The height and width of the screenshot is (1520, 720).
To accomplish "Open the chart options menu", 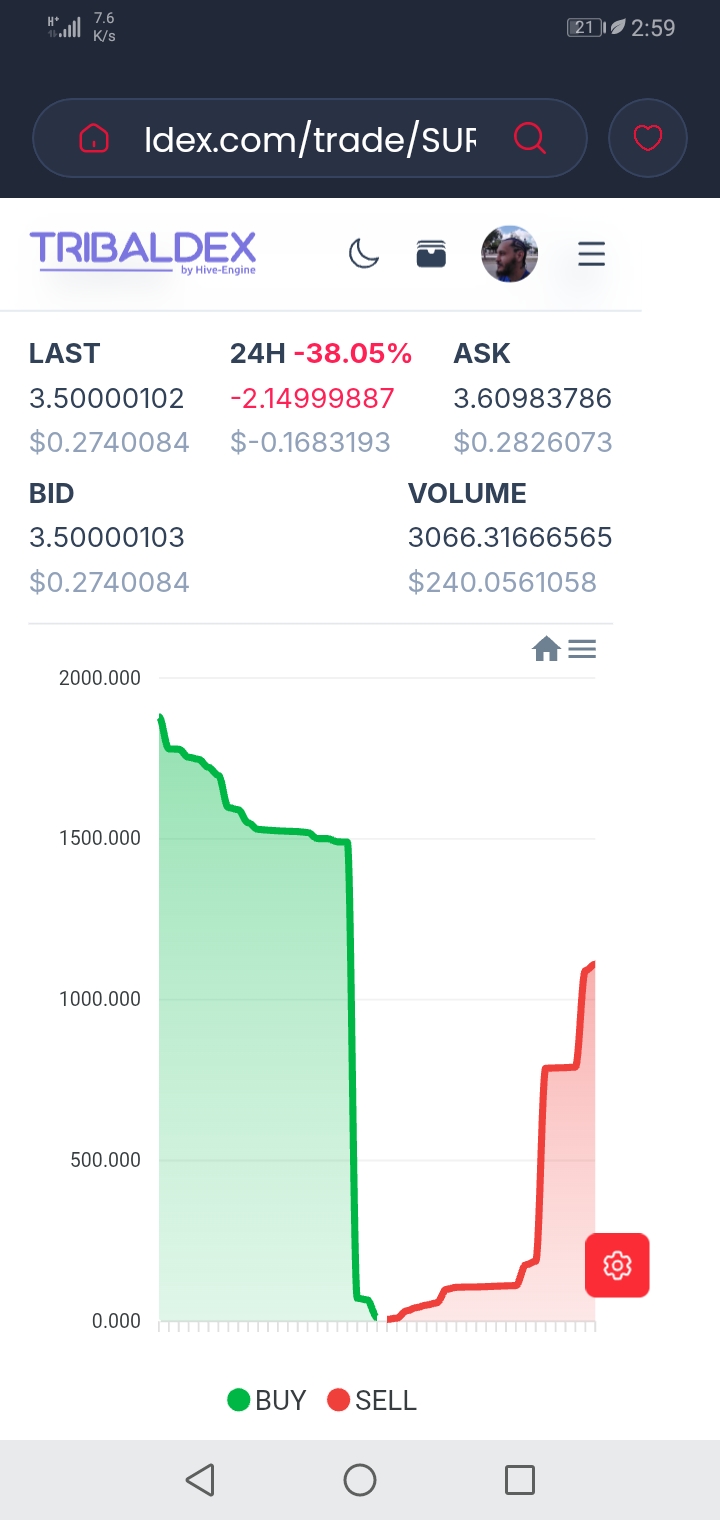I will tap(582, 650).
